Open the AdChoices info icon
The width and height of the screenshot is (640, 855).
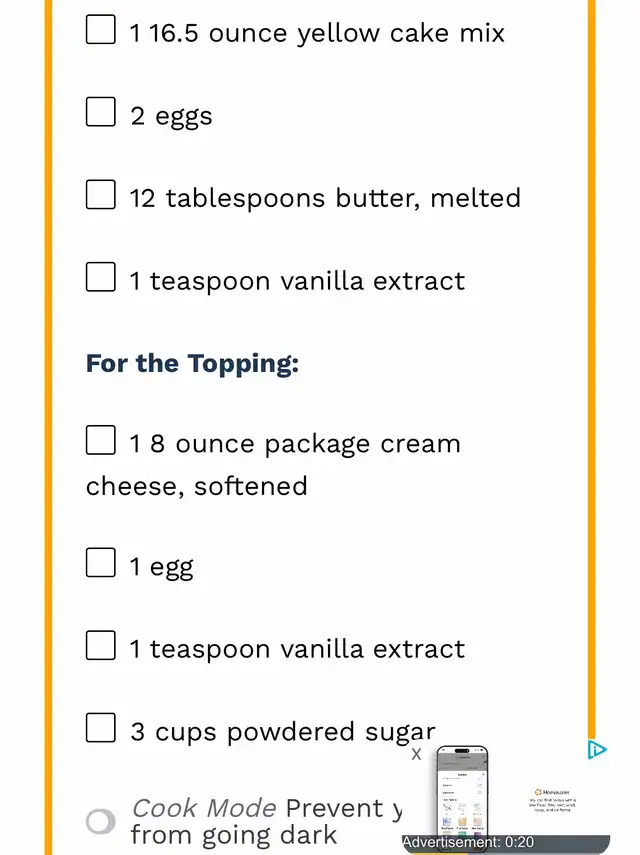pos(597,749)
